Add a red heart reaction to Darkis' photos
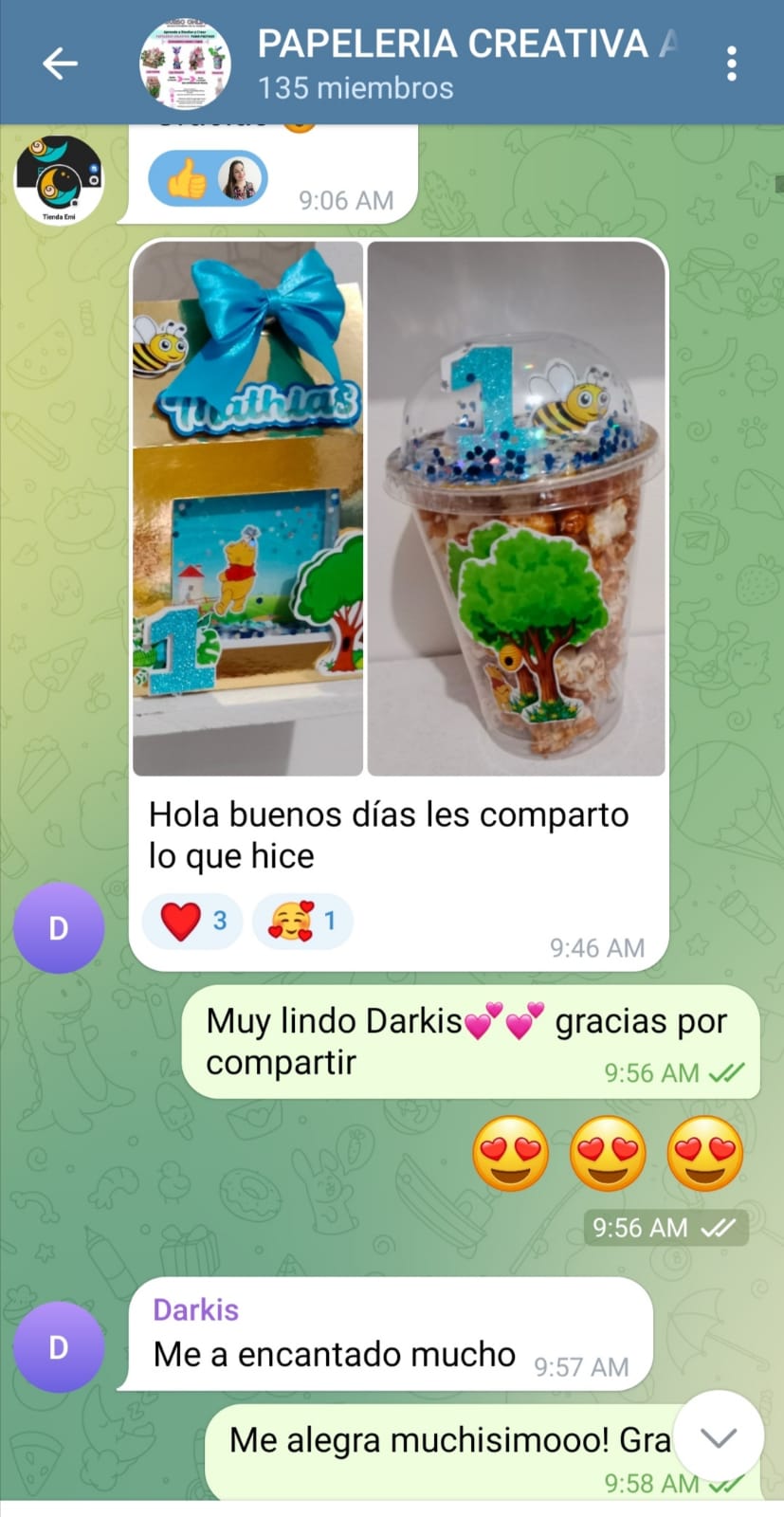Image resolution: width=784 pixels, height=1517 pixels. [x=192, y=921]
